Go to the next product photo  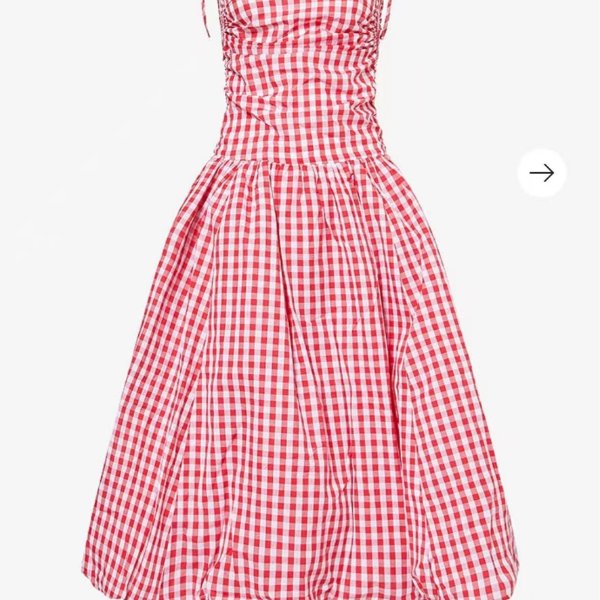542,173
